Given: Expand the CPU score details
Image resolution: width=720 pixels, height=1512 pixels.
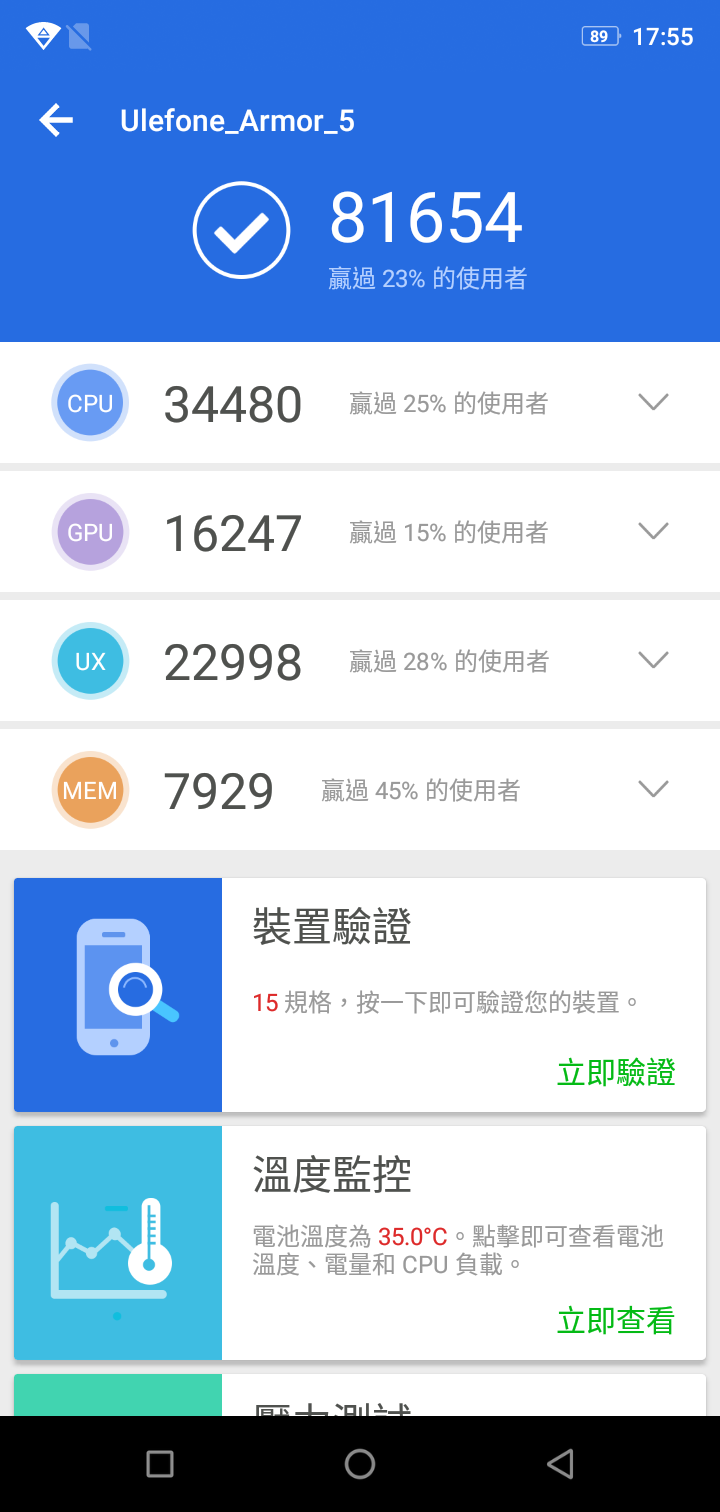Looking at the screenshot, I should coord(653,402).
